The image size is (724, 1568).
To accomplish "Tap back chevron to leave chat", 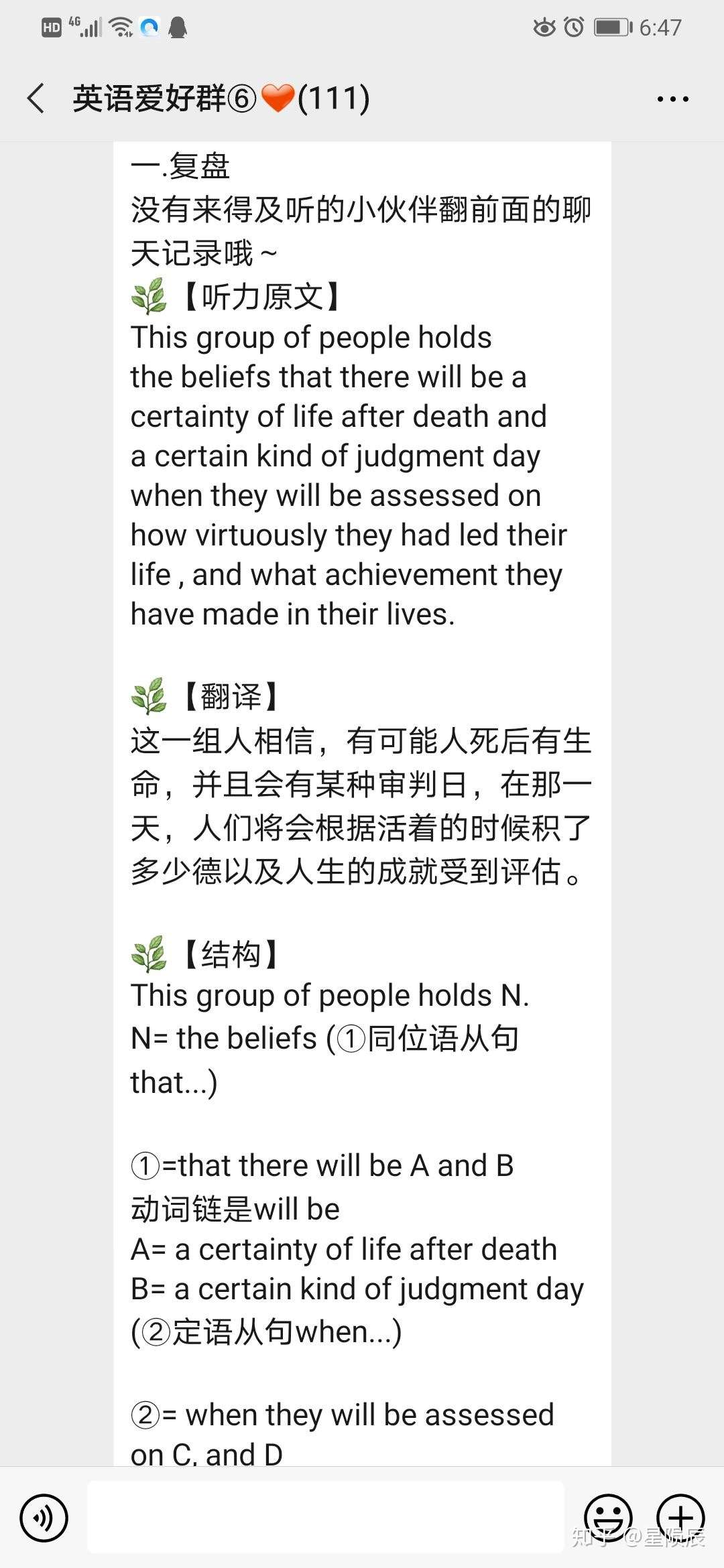I will click(35, 98).
